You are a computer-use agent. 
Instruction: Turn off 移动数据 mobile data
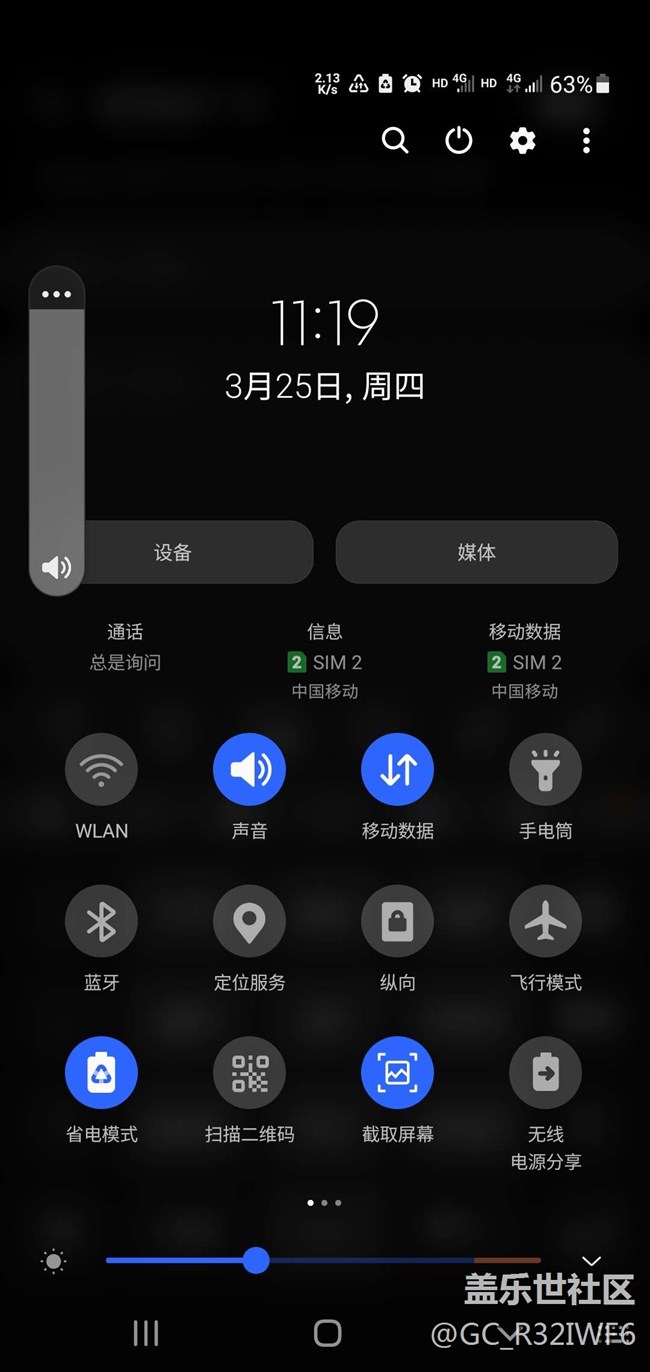point(397,770)
